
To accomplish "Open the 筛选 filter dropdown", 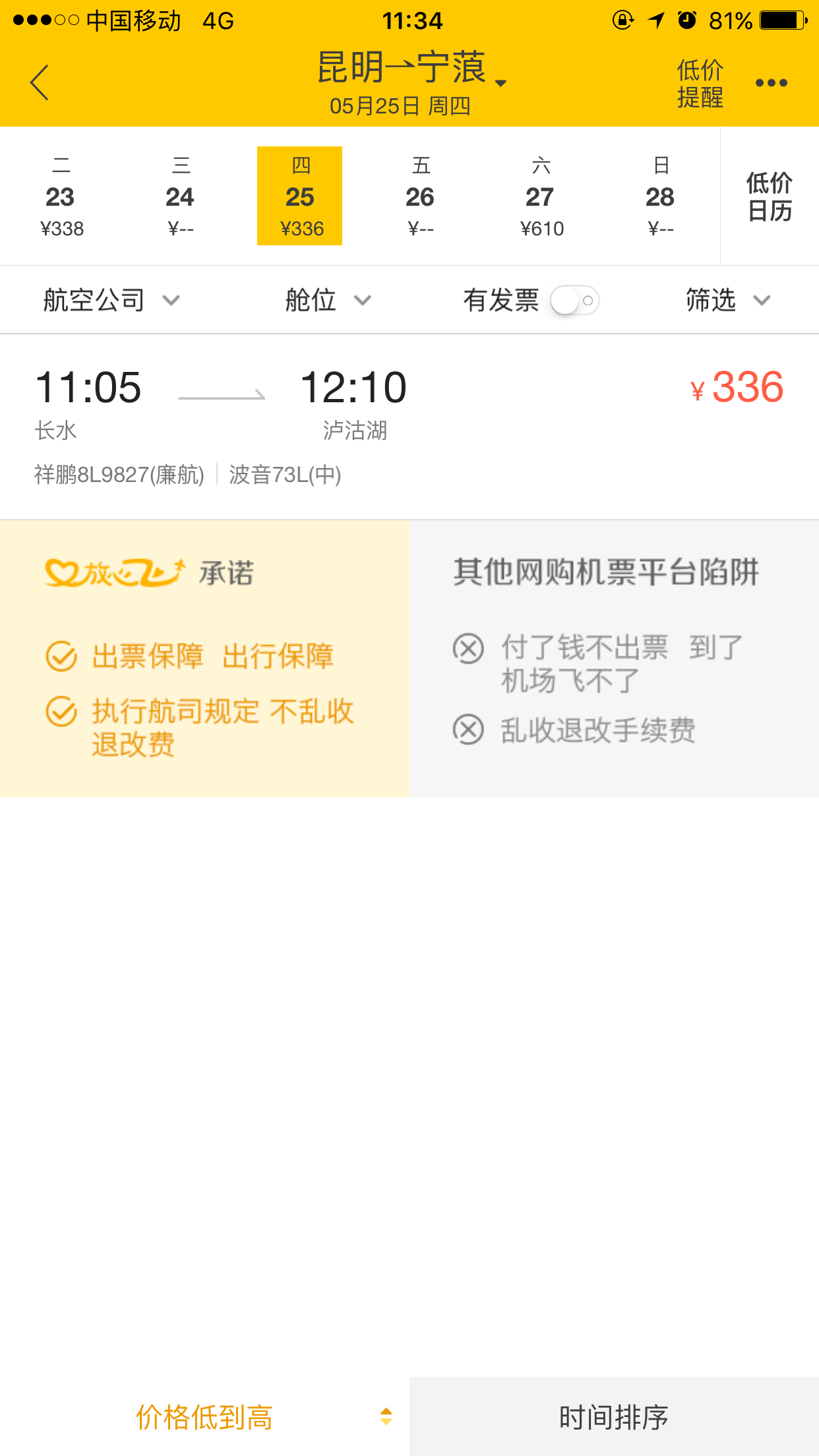I will point(727,300).
